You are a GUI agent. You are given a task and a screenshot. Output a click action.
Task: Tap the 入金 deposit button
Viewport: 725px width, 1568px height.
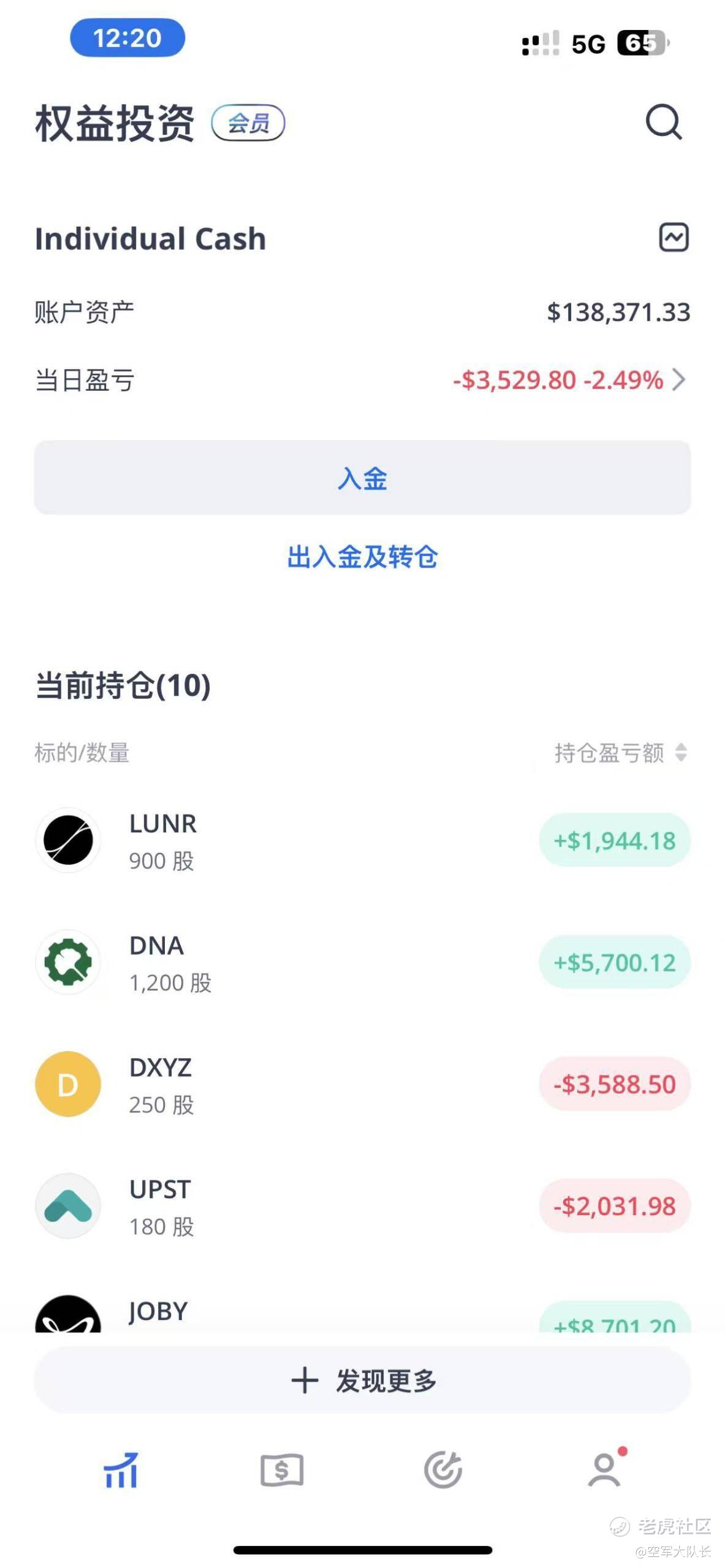362,478
